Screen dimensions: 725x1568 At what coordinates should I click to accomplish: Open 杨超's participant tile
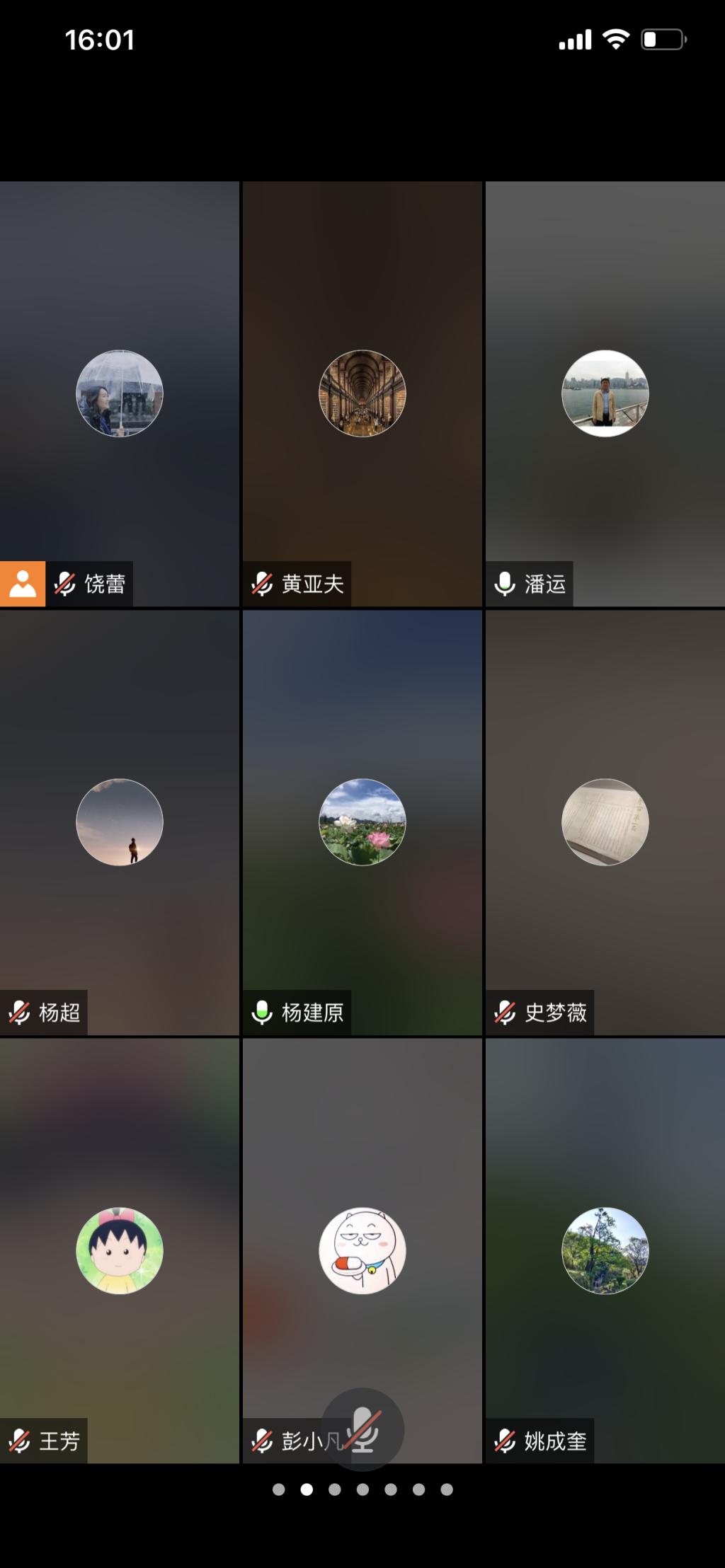[x=119, y=822]
